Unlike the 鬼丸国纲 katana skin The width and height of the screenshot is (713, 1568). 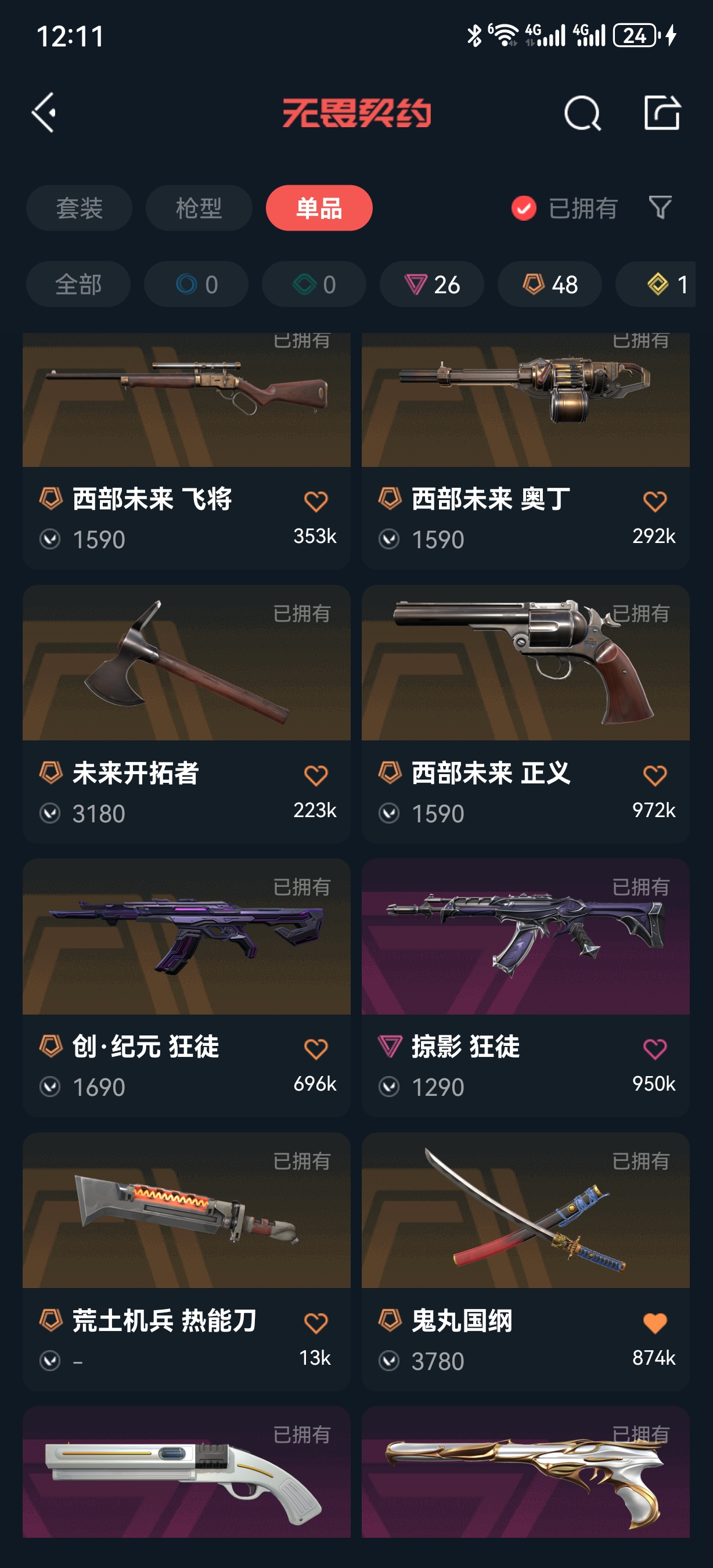pos(654,1323)
